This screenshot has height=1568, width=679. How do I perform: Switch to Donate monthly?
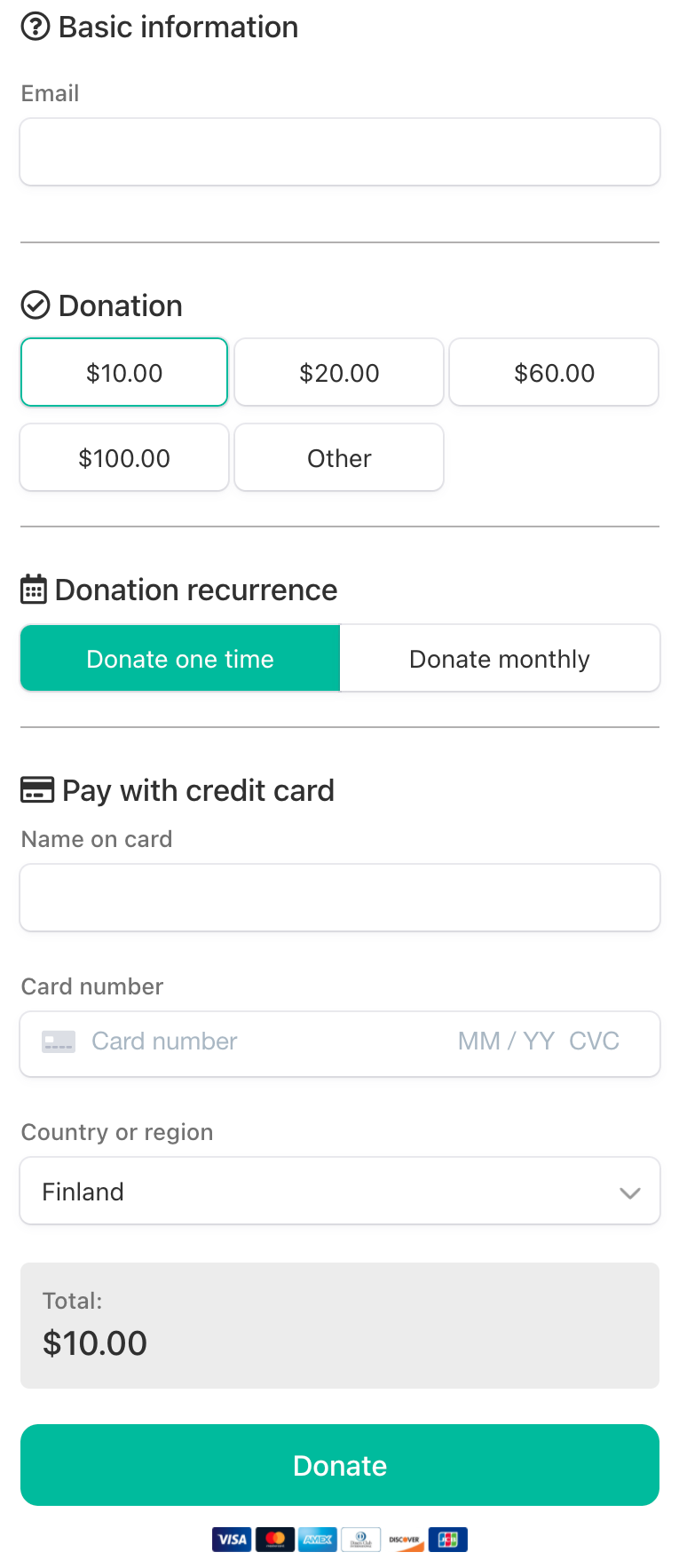point(499,658)
